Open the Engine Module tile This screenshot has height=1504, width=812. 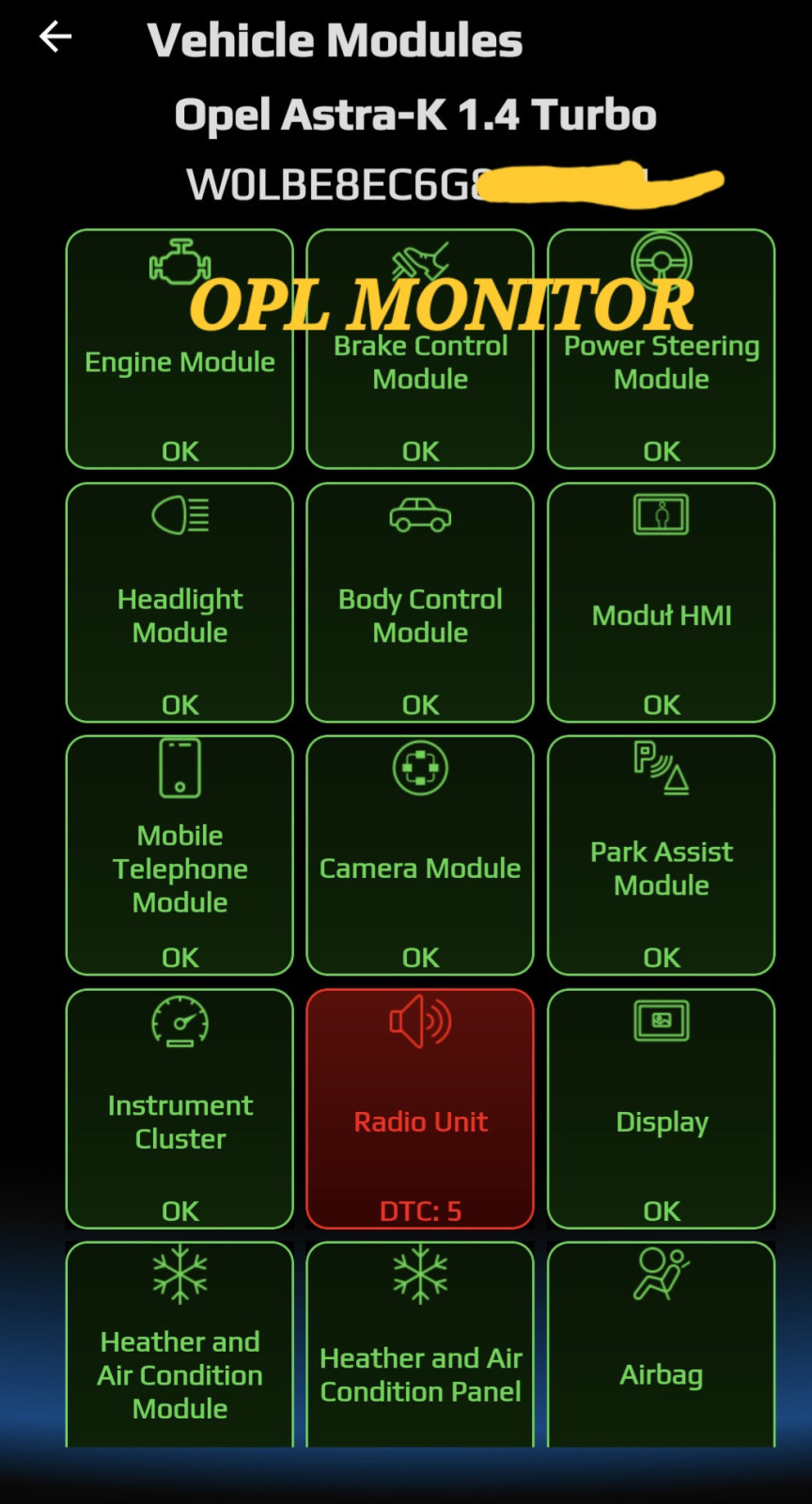click(180, 361)
